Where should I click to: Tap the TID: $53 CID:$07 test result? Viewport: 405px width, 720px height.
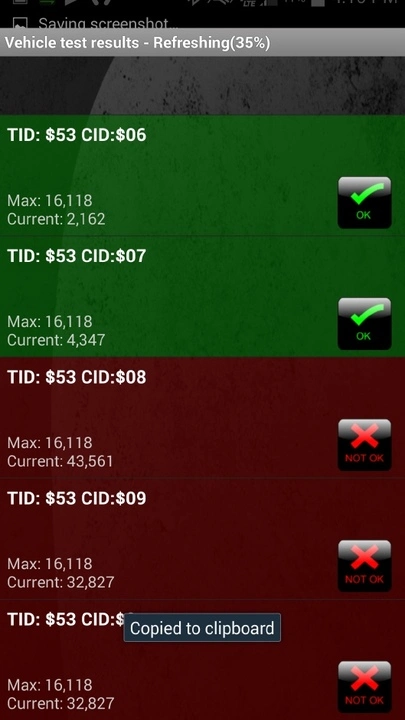coord(202,297)
